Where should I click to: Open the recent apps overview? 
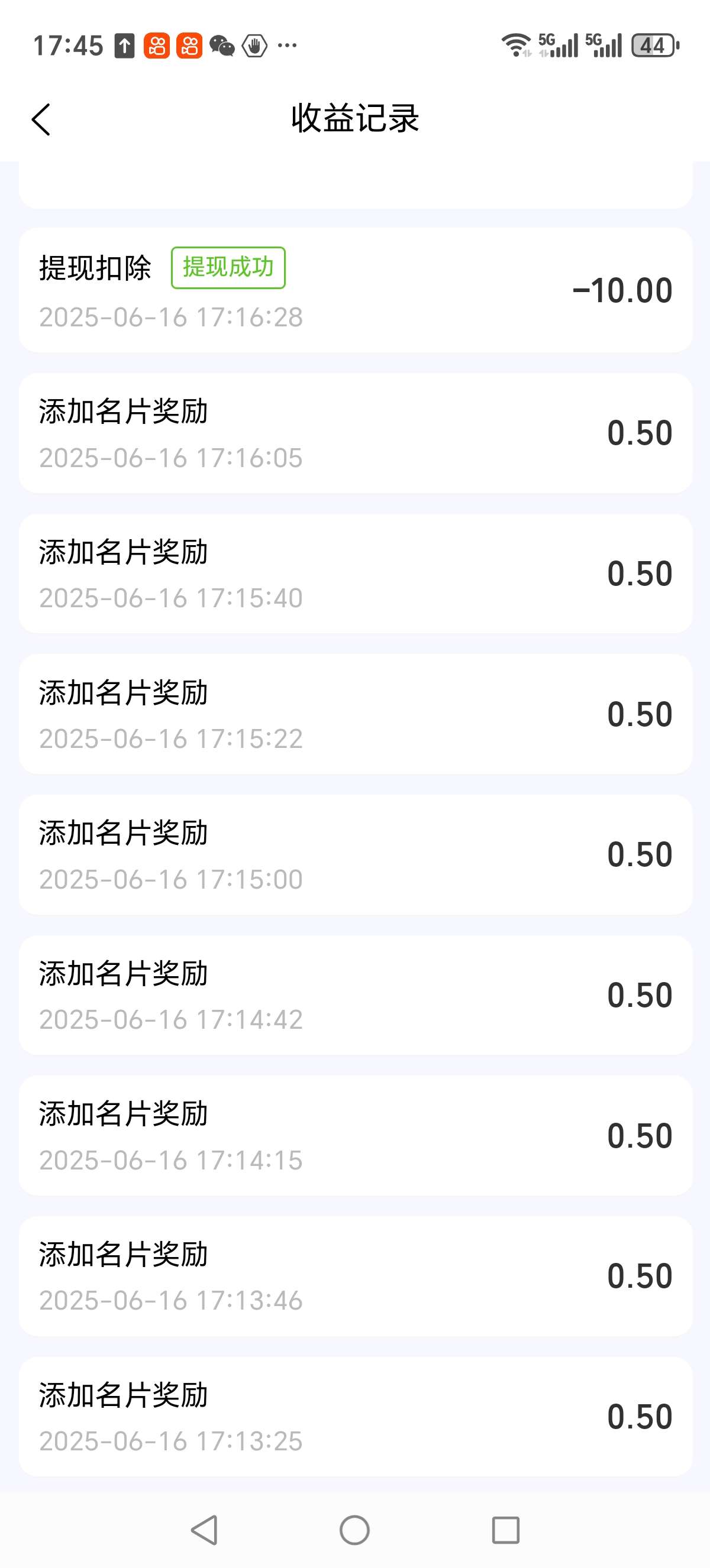pyautogui.click(x=505, y=1530)
